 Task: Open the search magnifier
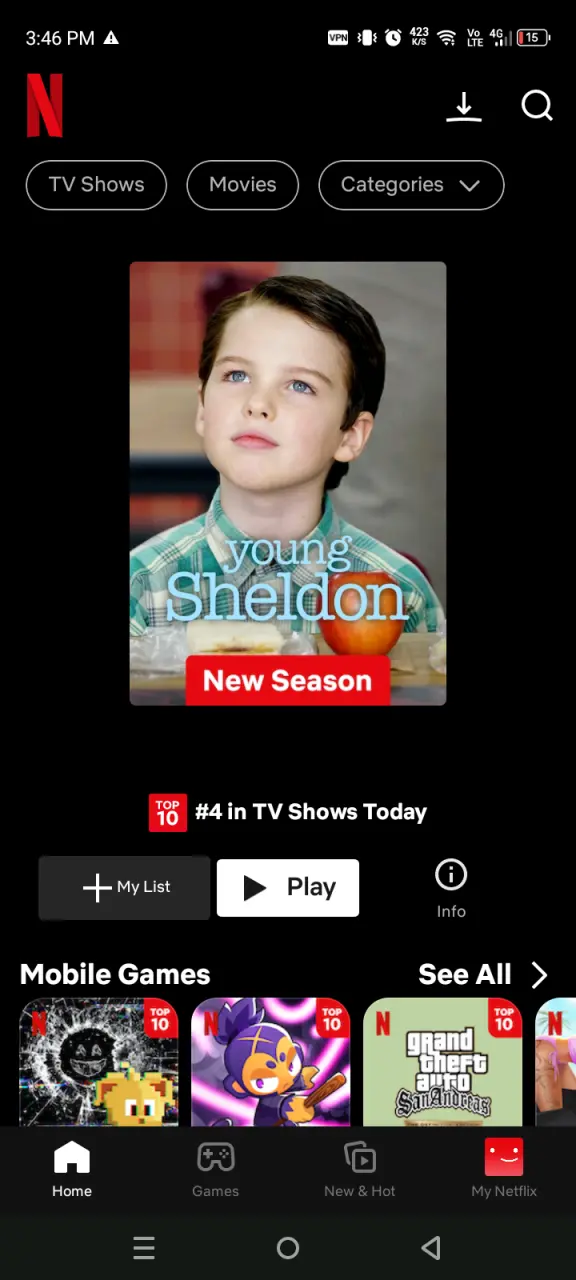click(537, 106)
